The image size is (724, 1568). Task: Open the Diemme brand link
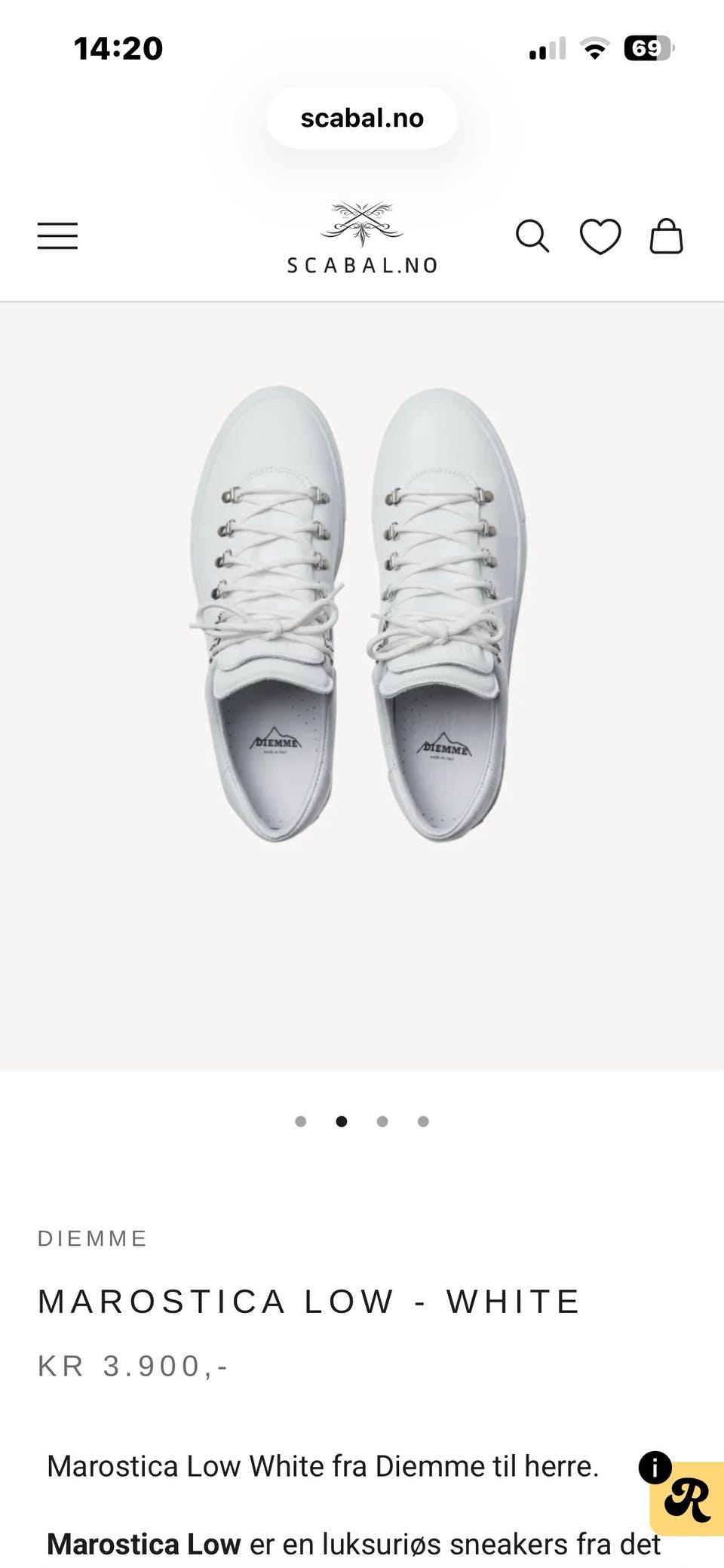92,1238
